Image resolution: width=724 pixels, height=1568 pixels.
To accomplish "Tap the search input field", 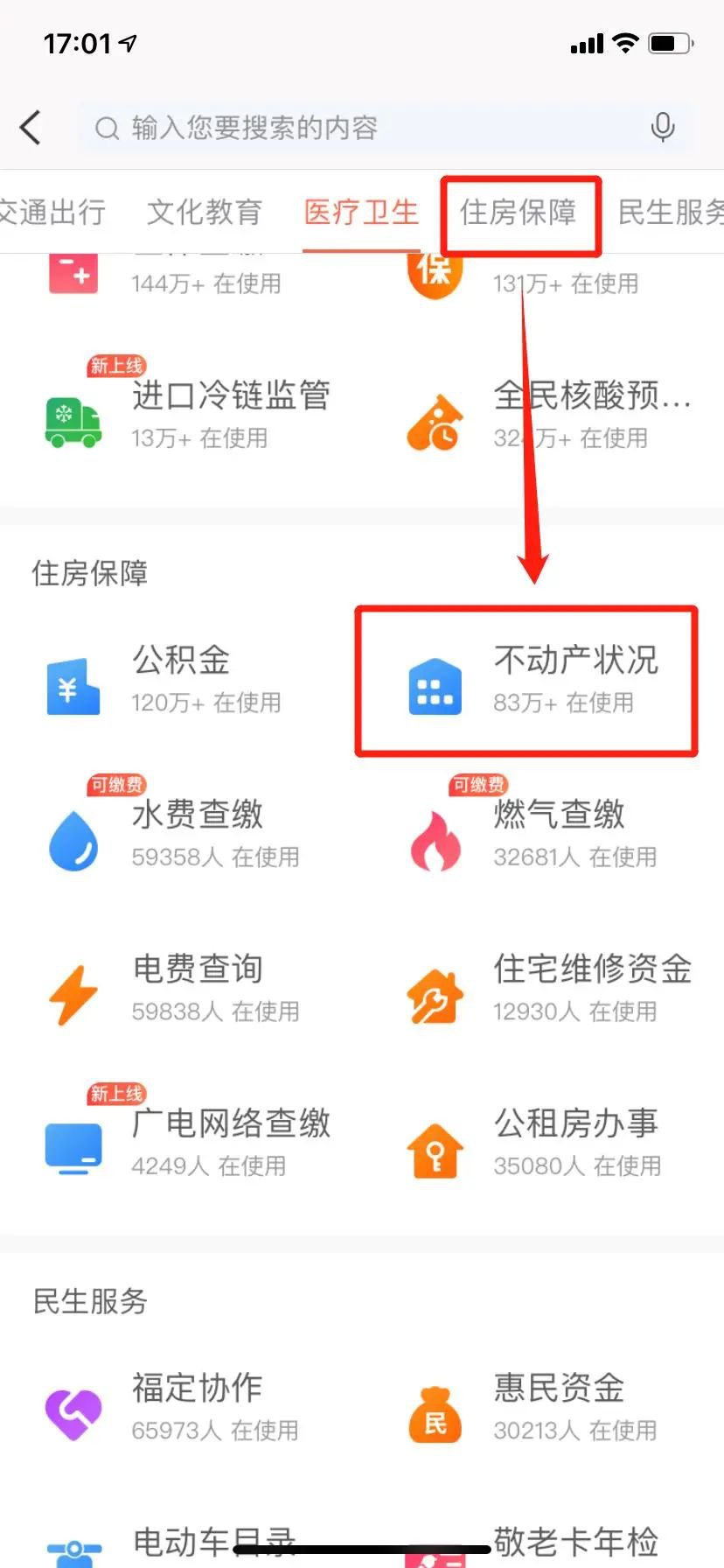I will pos(367,129).
